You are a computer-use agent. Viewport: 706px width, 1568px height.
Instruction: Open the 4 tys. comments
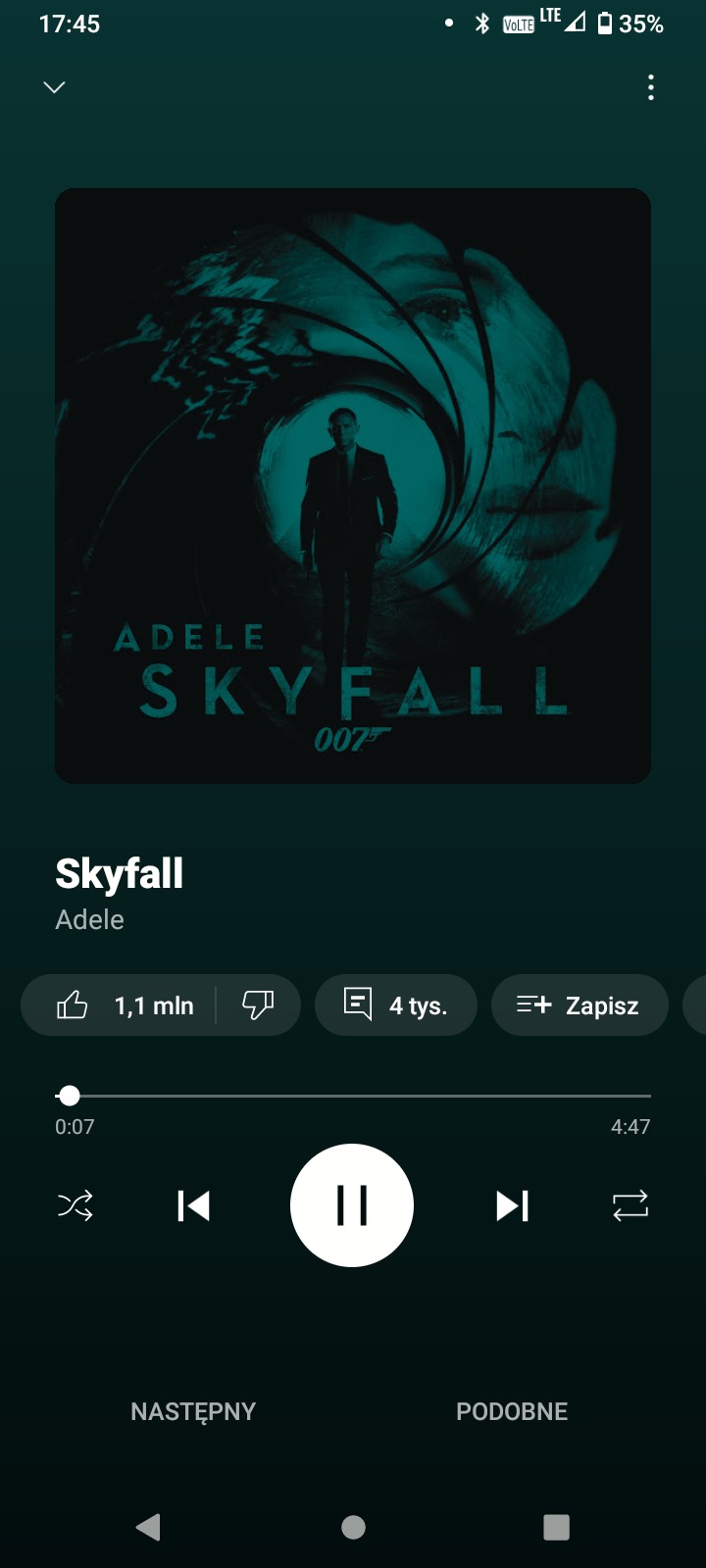click(x=396, y=1005)
